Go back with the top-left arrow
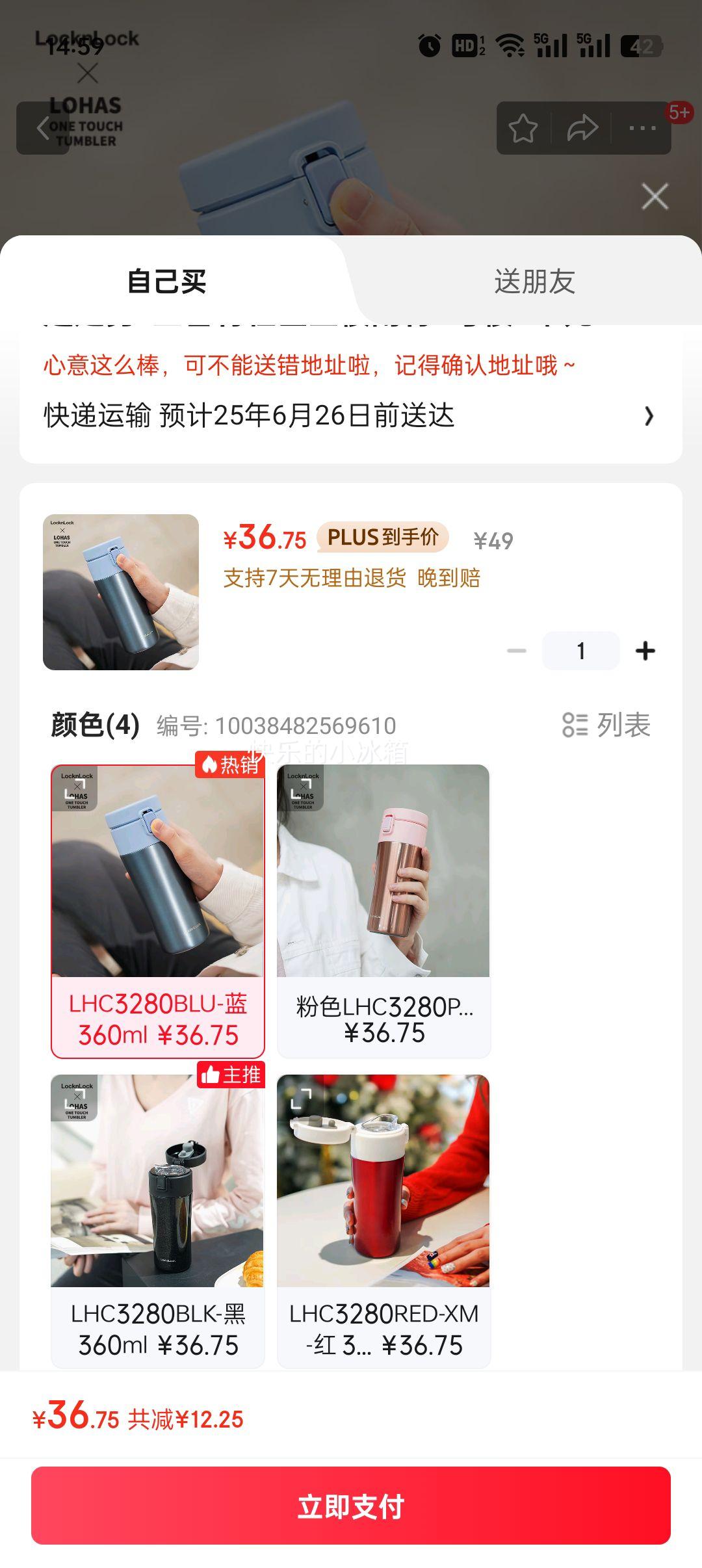 click(43, 128)
